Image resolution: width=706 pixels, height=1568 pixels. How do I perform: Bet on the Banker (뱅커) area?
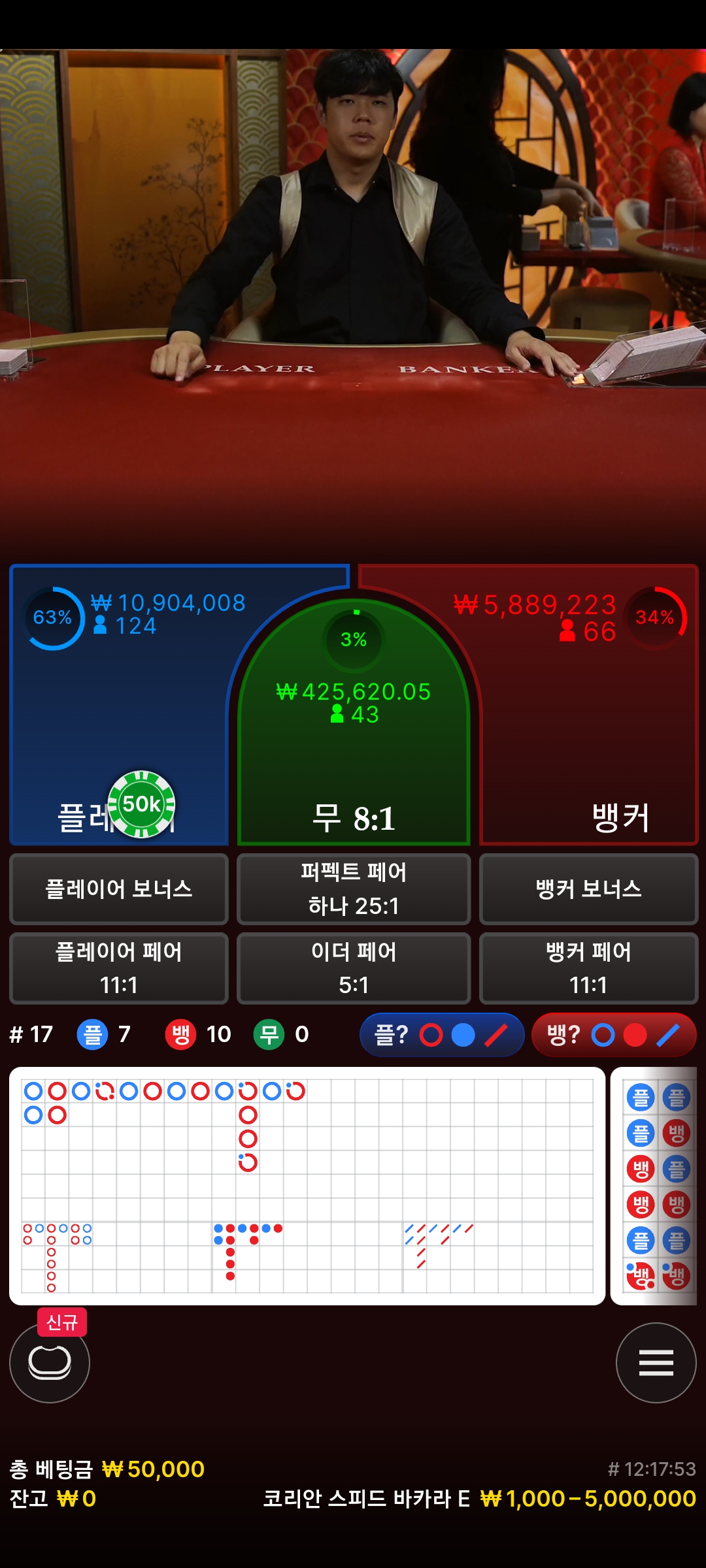588,706
